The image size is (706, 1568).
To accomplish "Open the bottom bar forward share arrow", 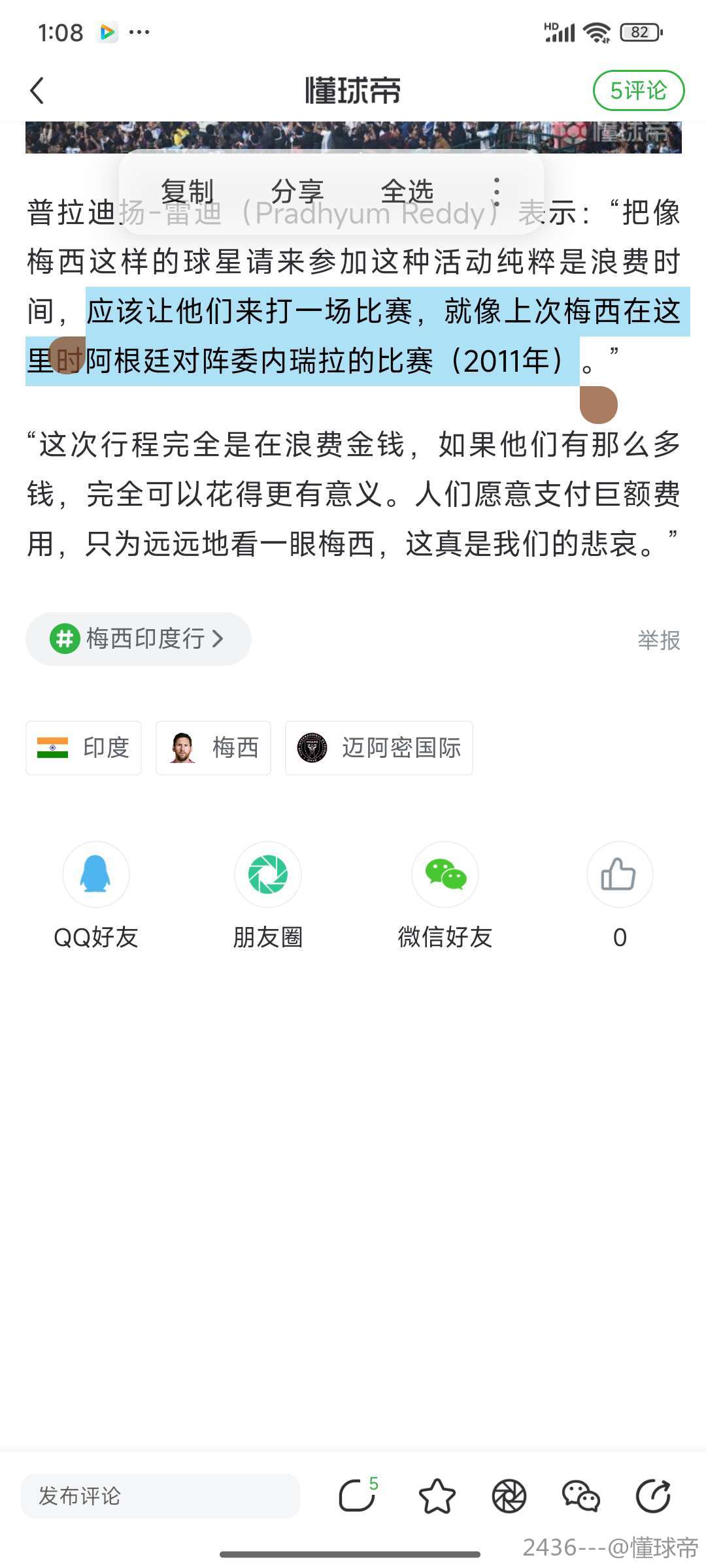I will 653,1495.
